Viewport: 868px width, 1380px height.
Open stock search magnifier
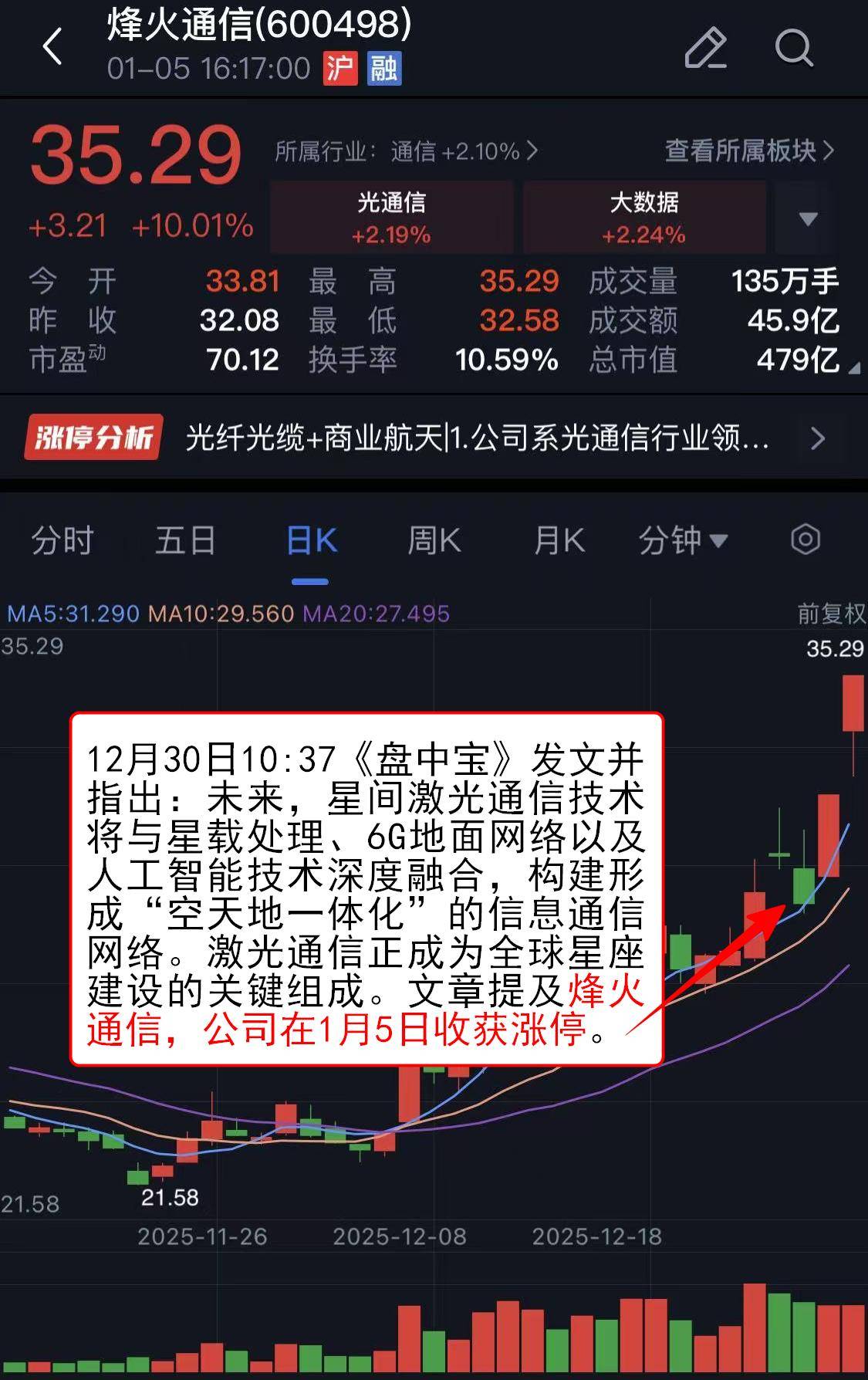tap(793, 48)
